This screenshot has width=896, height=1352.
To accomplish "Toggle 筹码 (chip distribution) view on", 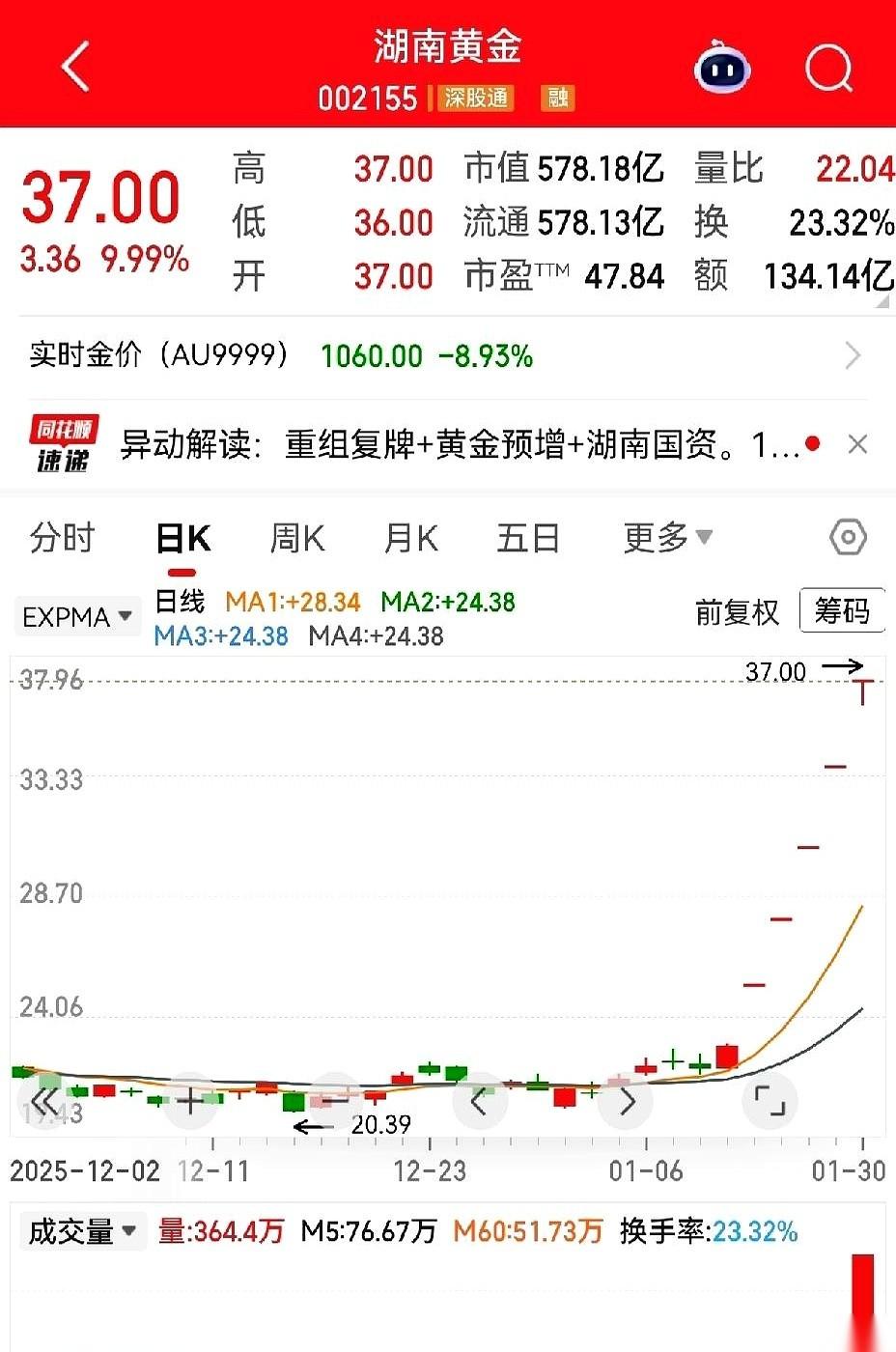I will click(842, 610).
